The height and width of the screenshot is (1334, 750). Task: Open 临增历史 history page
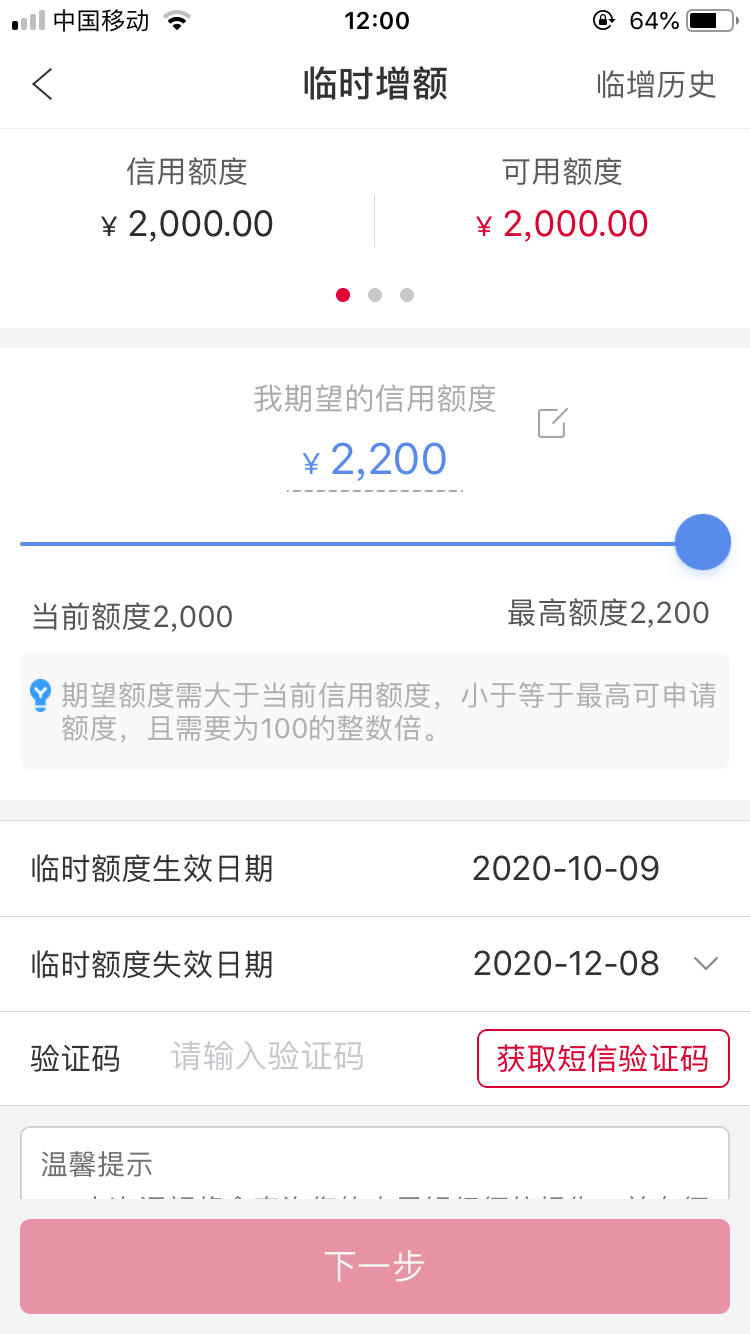pos(657,85)
